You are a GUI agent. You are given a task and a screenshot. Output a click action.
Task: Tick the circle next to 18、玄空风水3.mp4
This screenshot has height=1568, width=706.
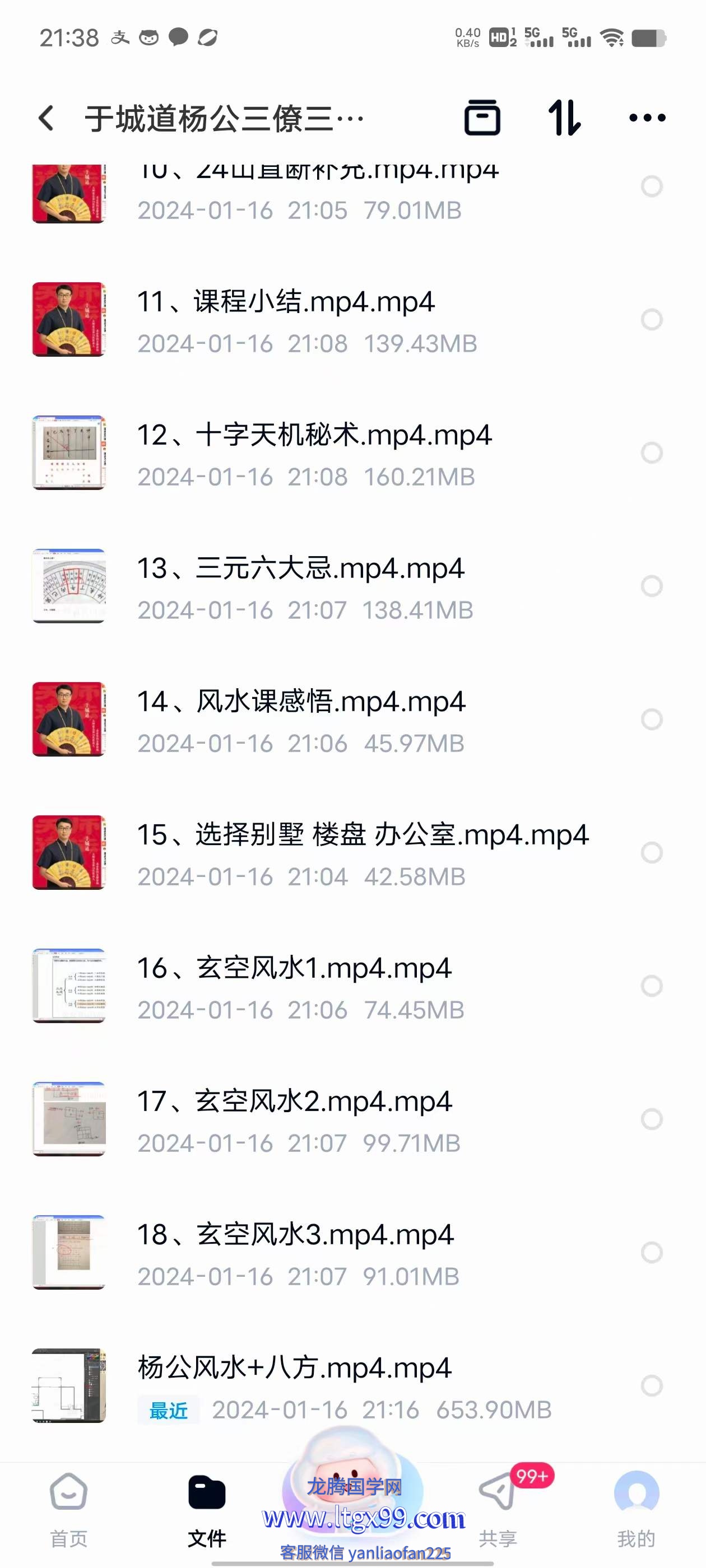(651, 1253)
